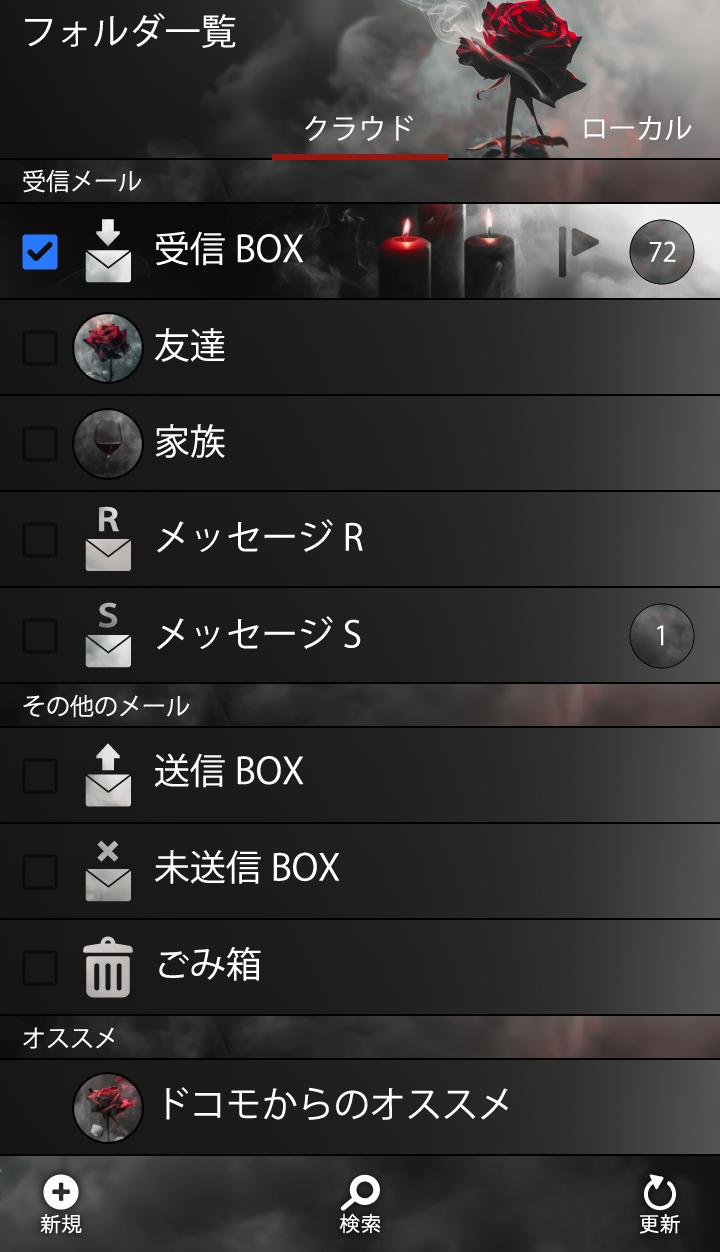
Task: Tick the checkbox next to 友達
Action: 40,348
